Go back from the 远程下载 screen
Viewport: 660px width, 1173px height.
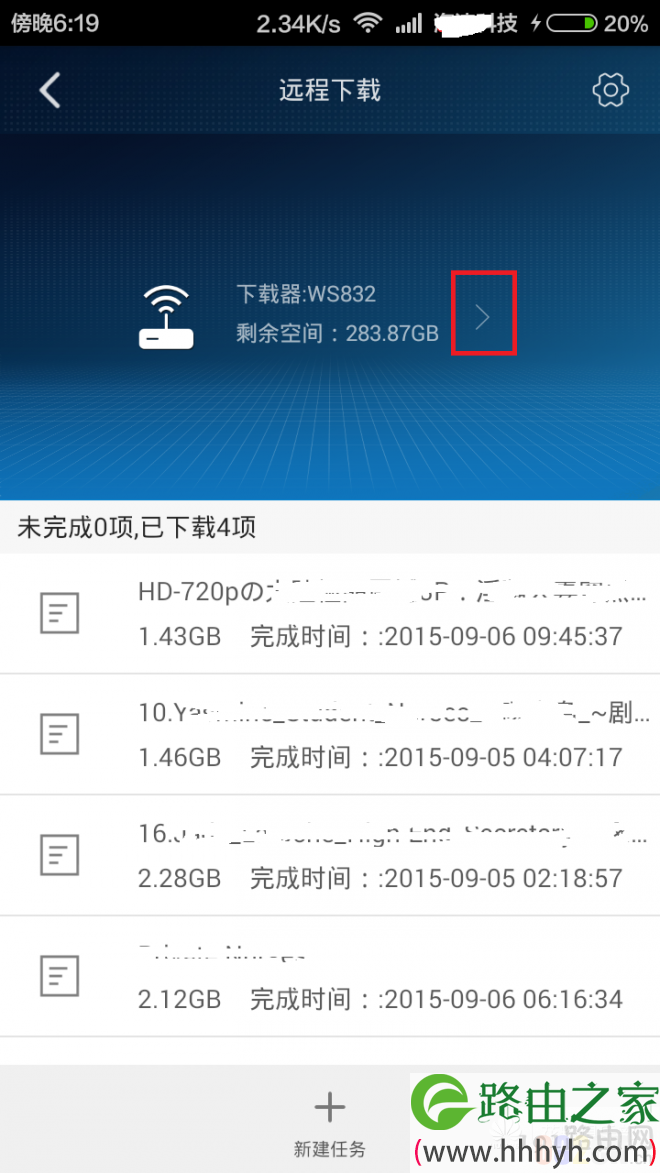pyautogui.click(x=49, y=91)
